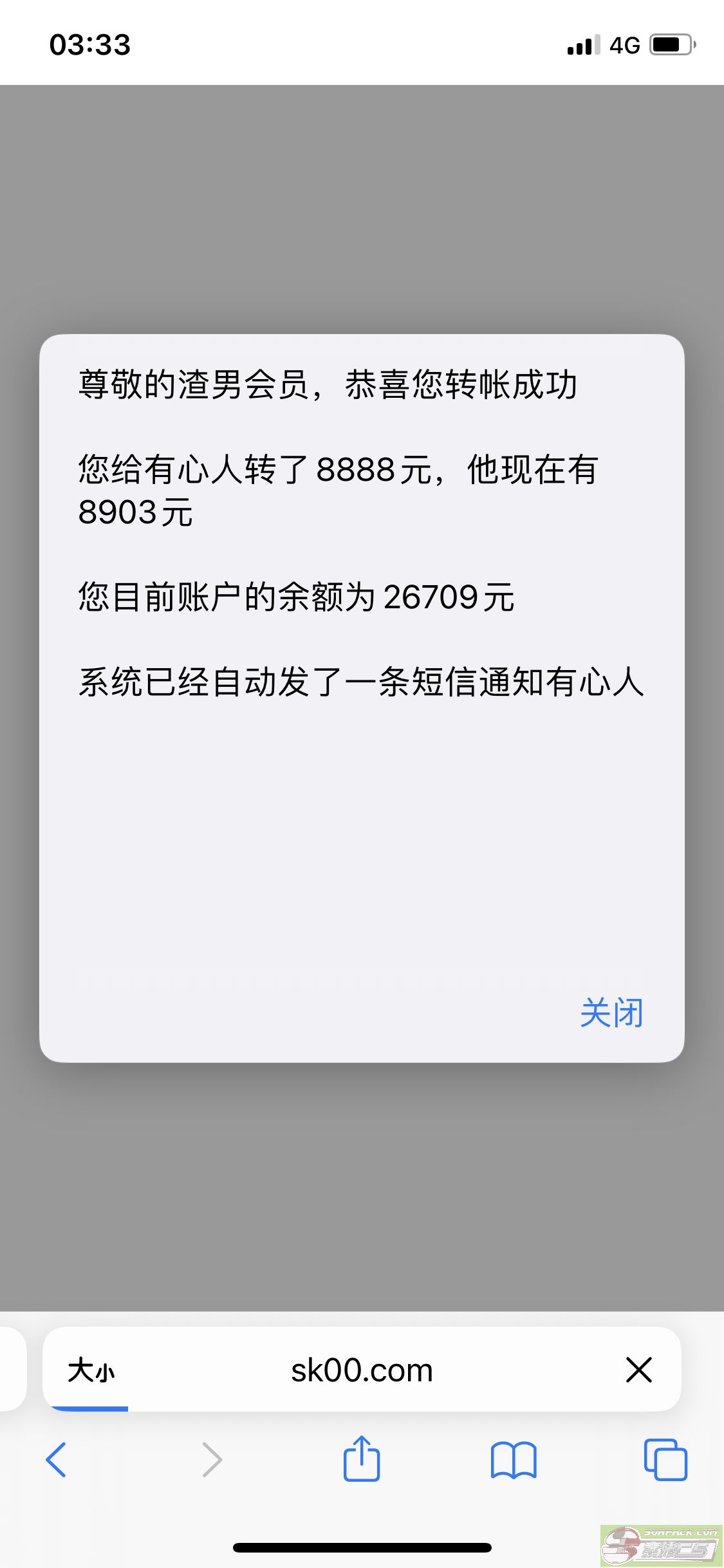Open the 大小 page settings menu
The image size is (724, 1568).
click(x=91, y=1370)
